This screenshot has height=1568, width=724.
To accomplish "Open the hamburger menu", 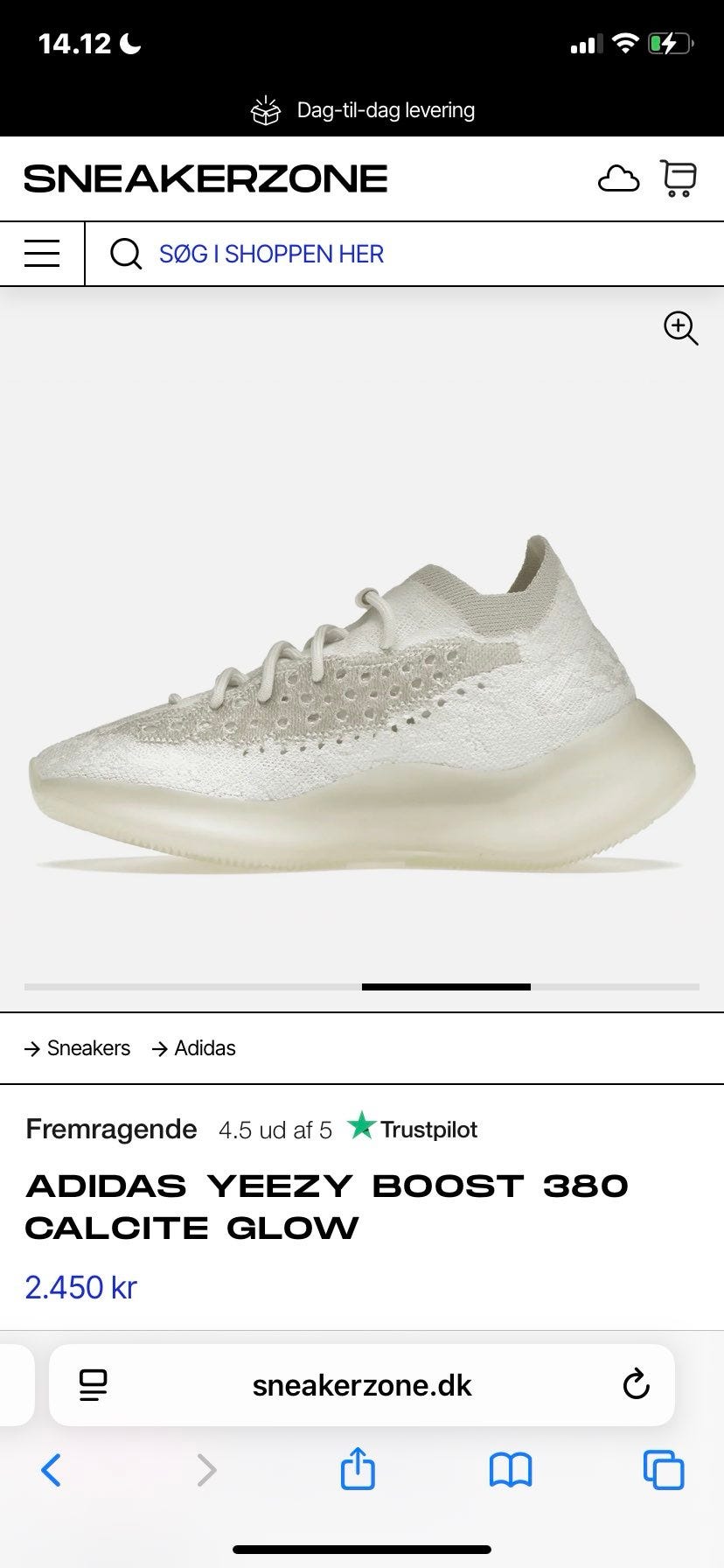I will [x=42, y=254].
